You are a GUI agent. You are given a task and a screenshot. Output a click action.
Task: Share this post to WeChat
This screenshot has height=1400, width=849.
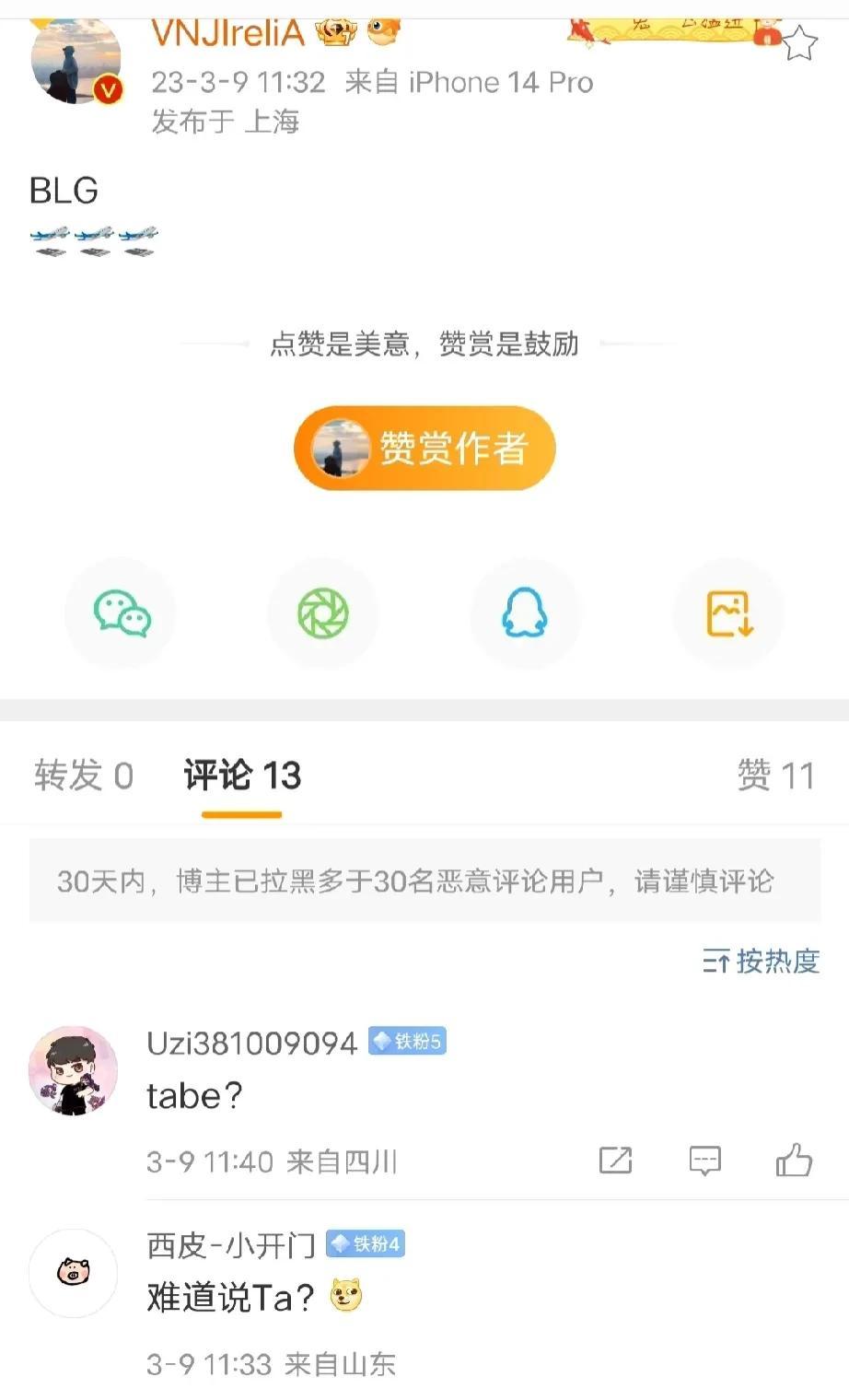(x=121, y=613)
